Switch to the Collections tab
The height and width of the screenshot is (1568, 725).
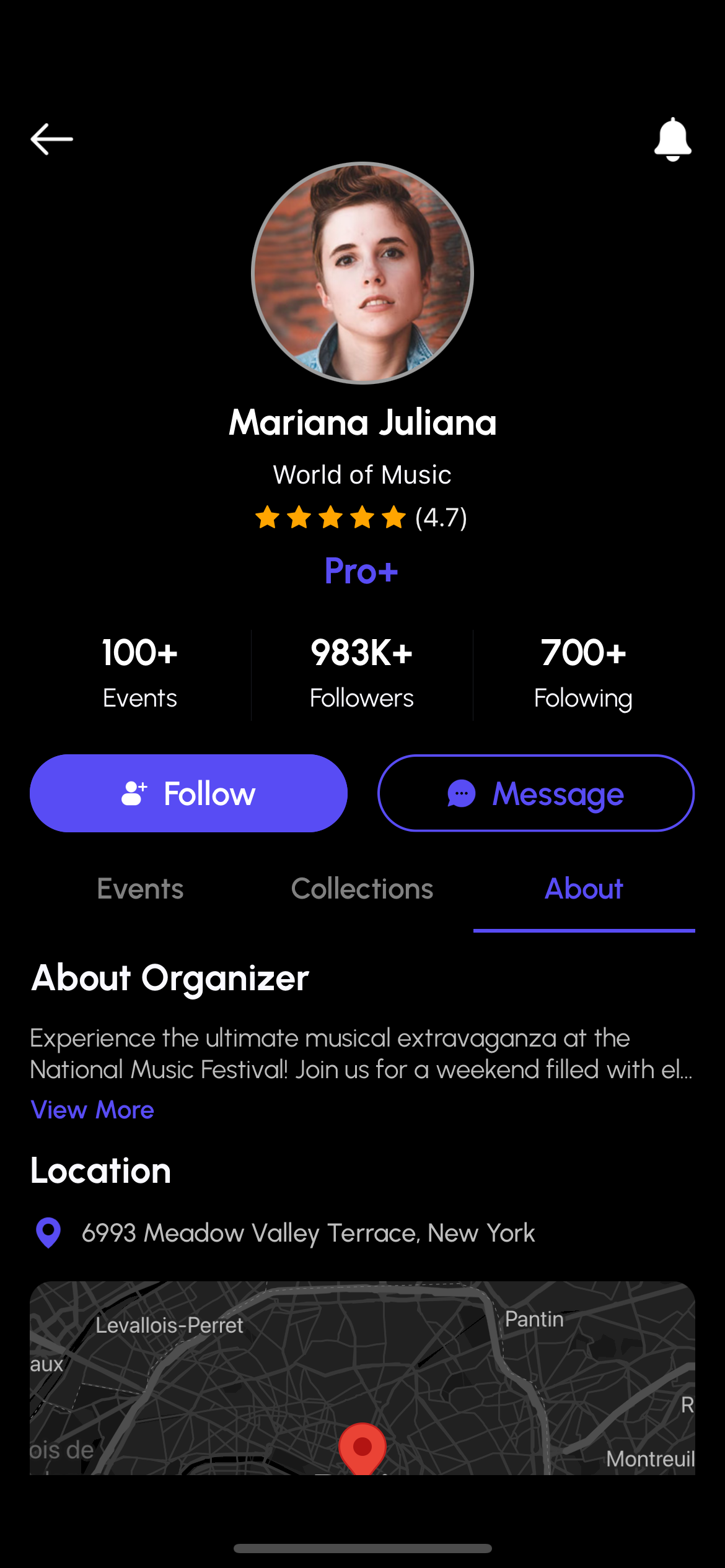click(x=362, y=889)
